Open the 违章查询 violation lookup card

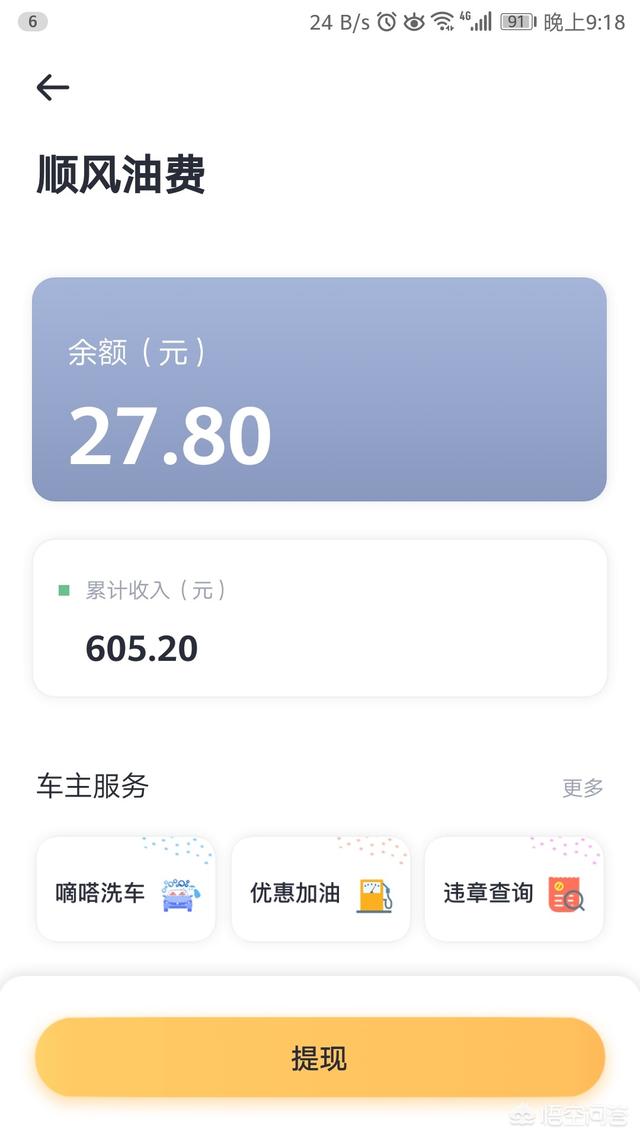514,889
